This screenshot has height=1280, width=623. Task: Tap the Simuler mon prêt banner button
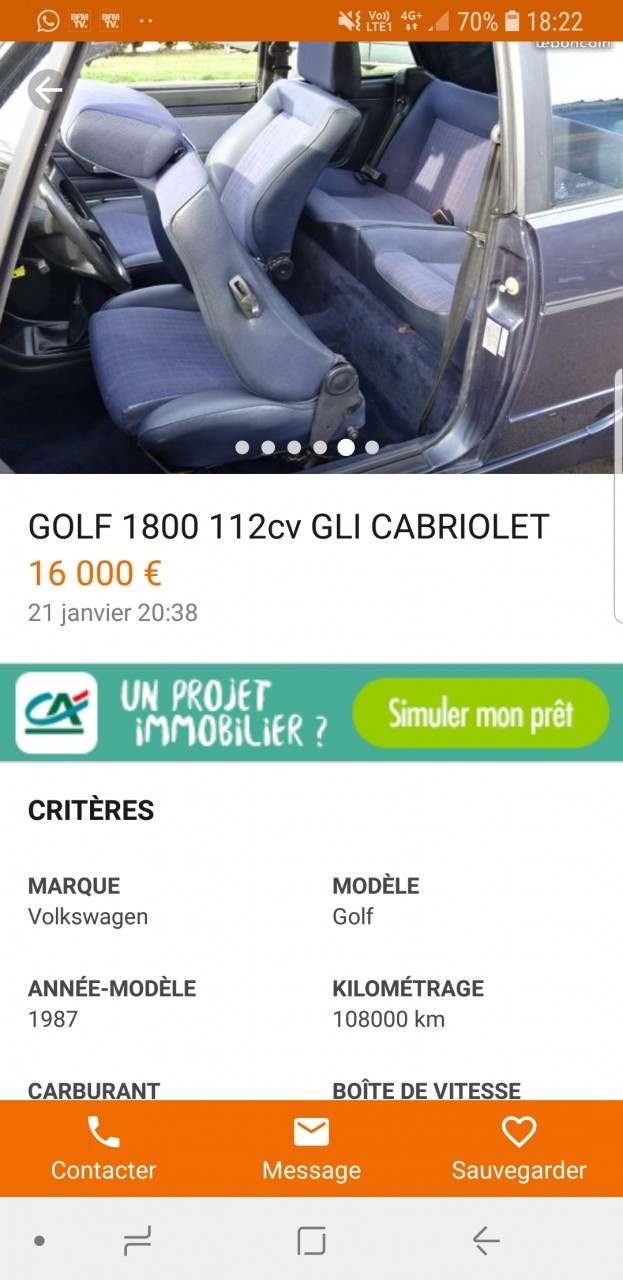(480, 714)
